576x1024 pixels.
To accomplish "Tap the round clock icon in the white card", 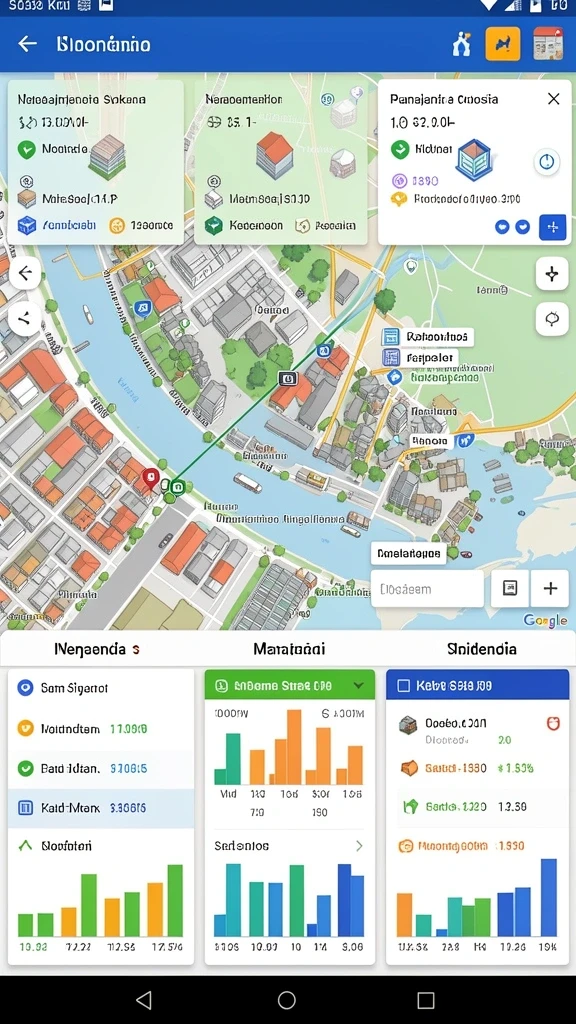I will [x=547, y=161].
